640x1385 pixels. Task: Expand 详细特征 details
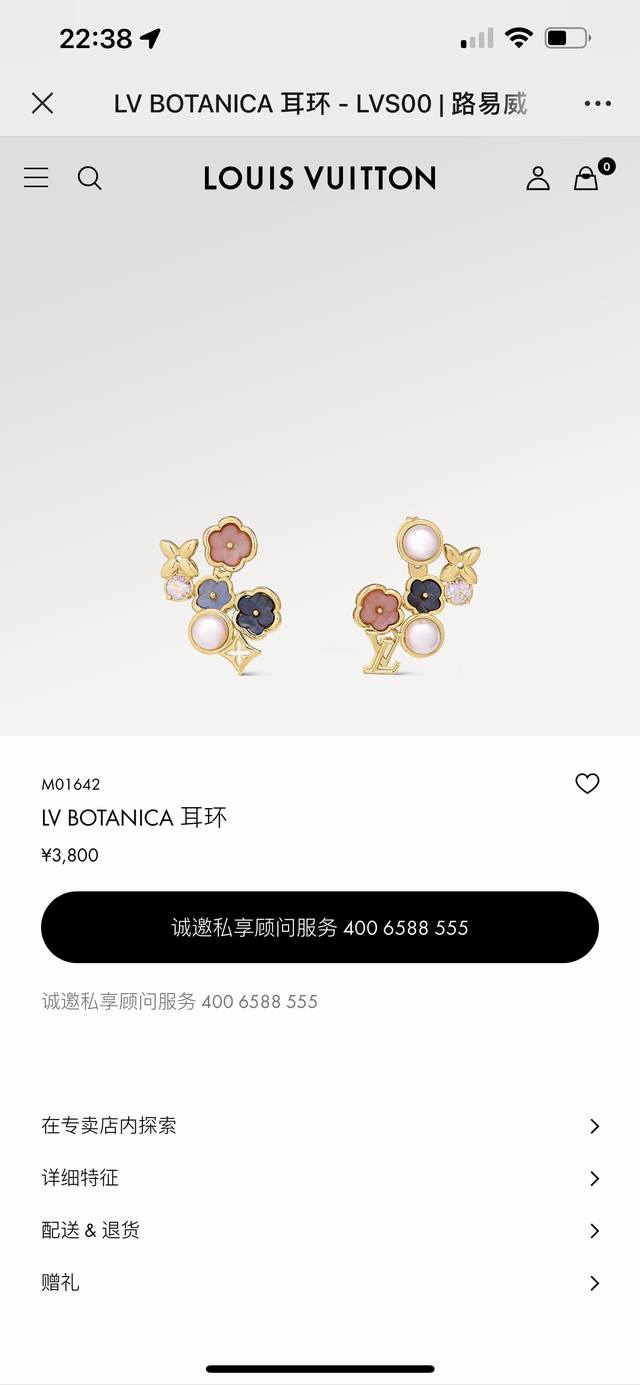(x=320, y=1178)
